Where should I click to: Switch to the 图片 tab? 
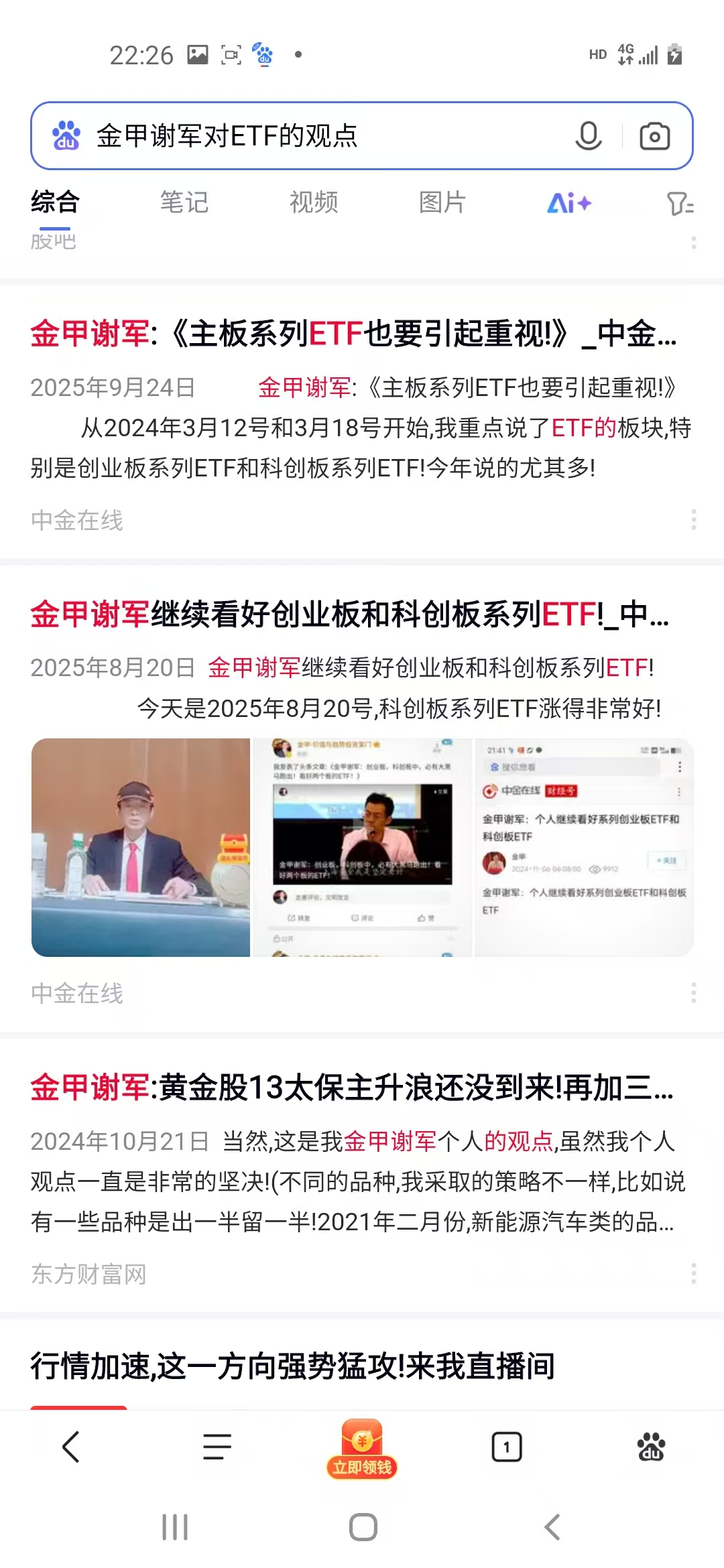coord(442,202)
